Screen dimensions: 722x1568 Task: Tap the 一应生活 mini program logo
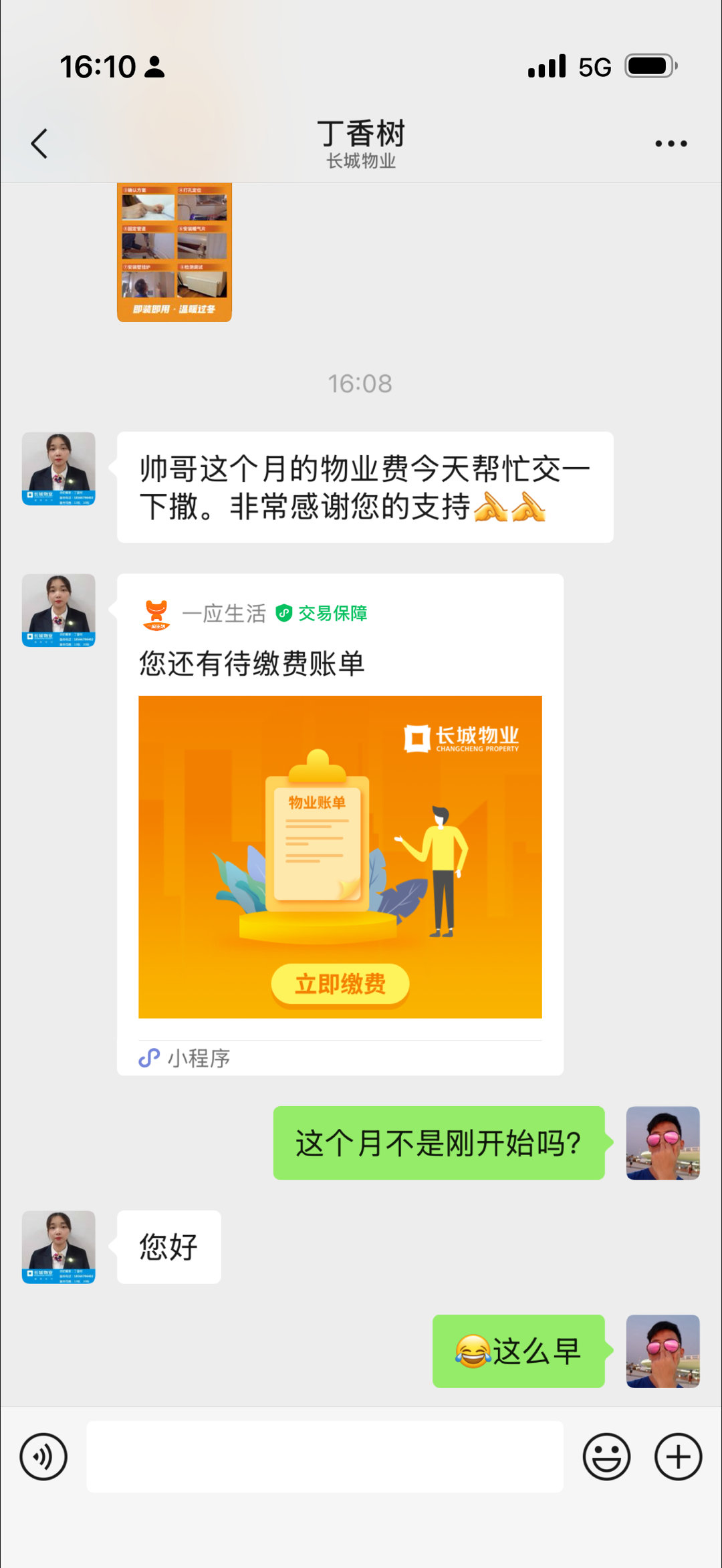pyautogui.click(x=155, y=613)
